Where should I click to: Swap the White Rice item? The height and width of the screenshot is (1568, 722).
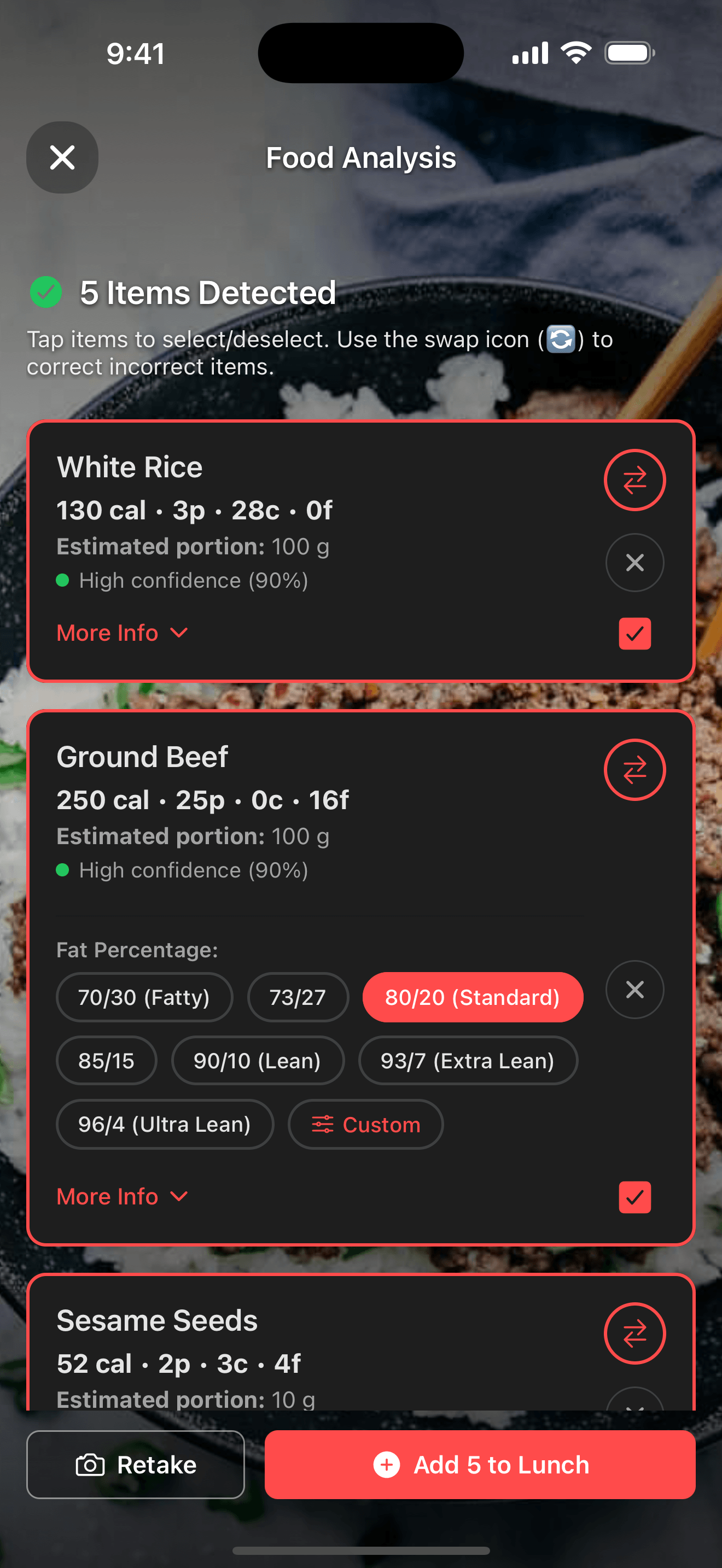click(x=634, y=479)
